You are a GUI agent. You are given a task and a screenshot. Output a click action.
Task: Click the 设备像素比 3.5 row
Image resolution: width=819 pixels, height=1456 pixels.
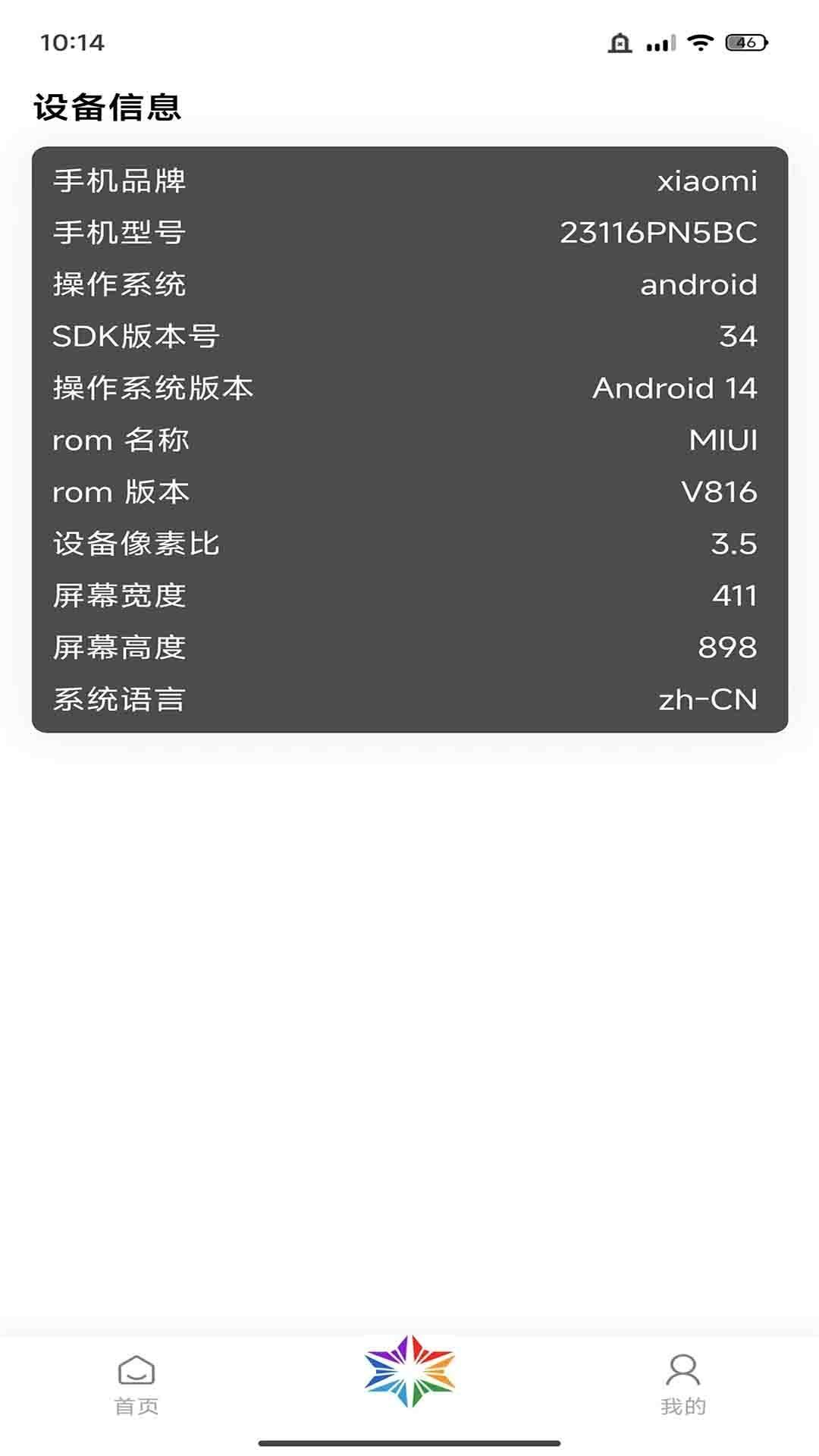[x=407, y=543]
